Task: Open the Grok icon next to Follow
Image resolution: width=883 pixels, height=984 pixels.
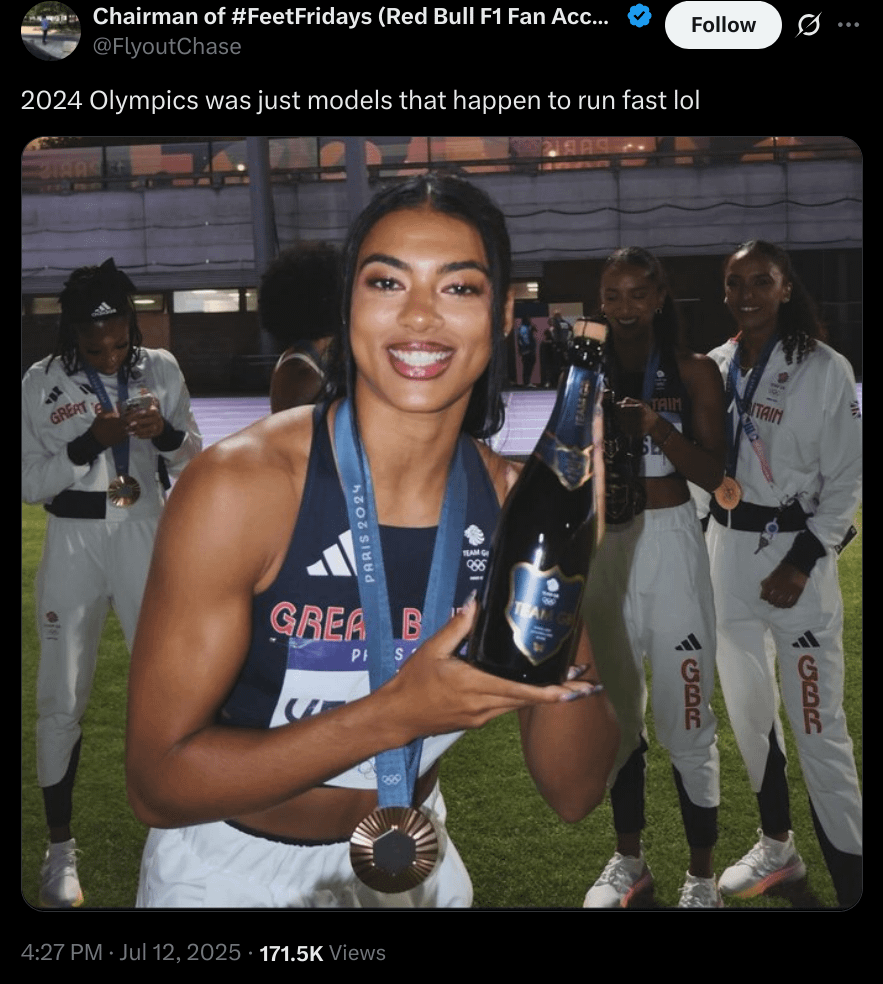Action: pos(807,25)
